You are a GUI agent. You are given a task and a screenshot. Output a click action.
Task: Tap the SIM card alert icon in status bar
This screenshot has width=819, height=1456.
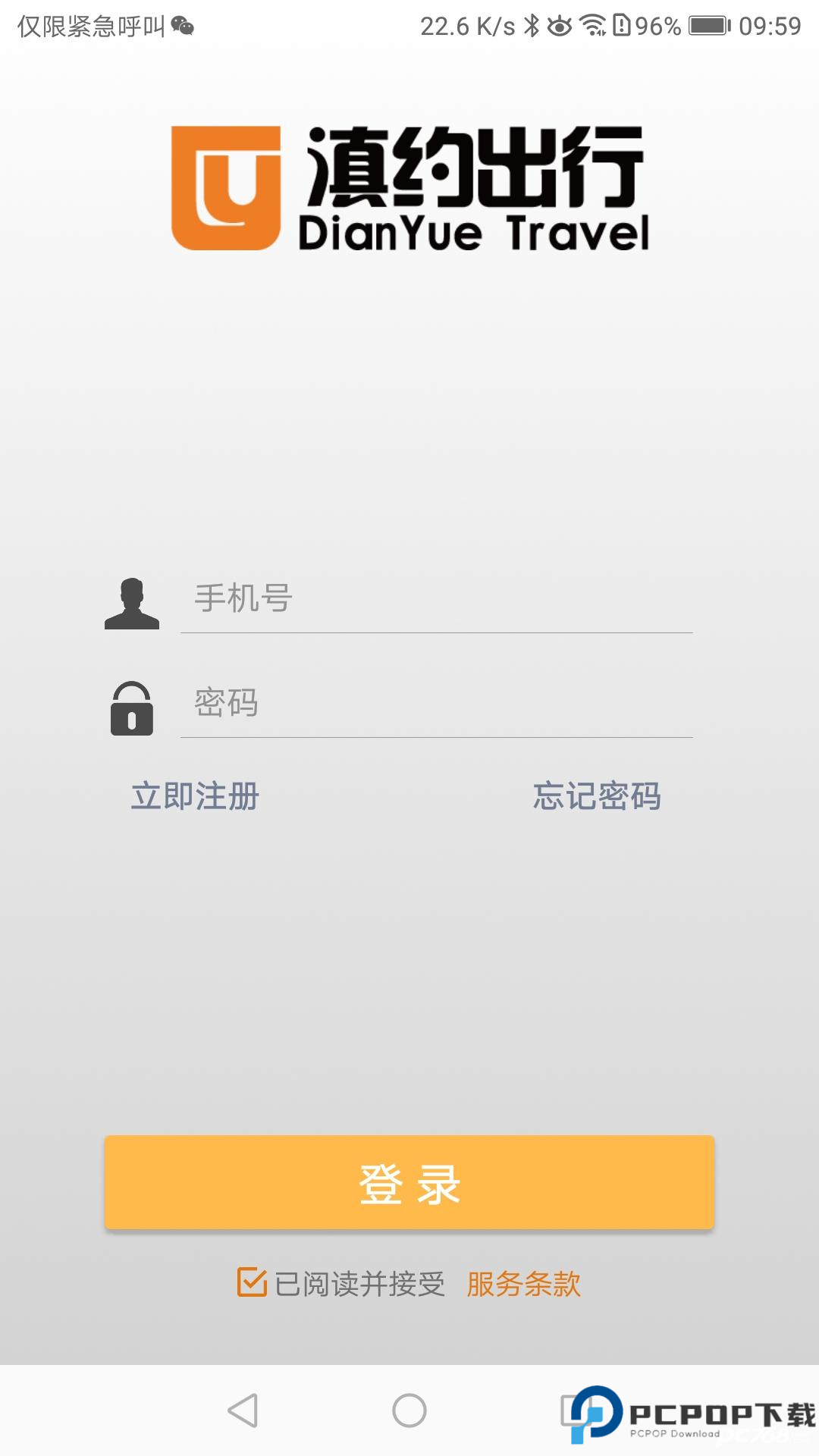click(x=622, y=25)
